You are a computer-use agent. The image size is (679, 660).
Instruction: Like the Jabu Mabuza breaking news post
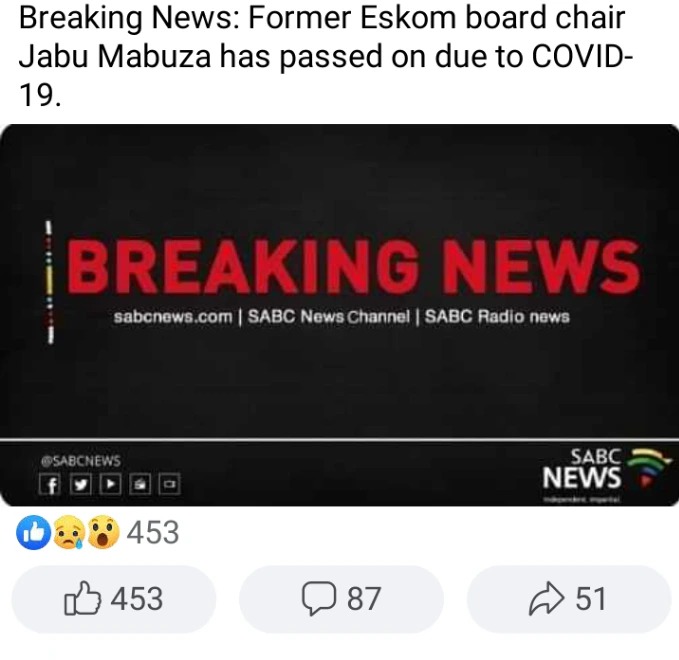(113, 599)
